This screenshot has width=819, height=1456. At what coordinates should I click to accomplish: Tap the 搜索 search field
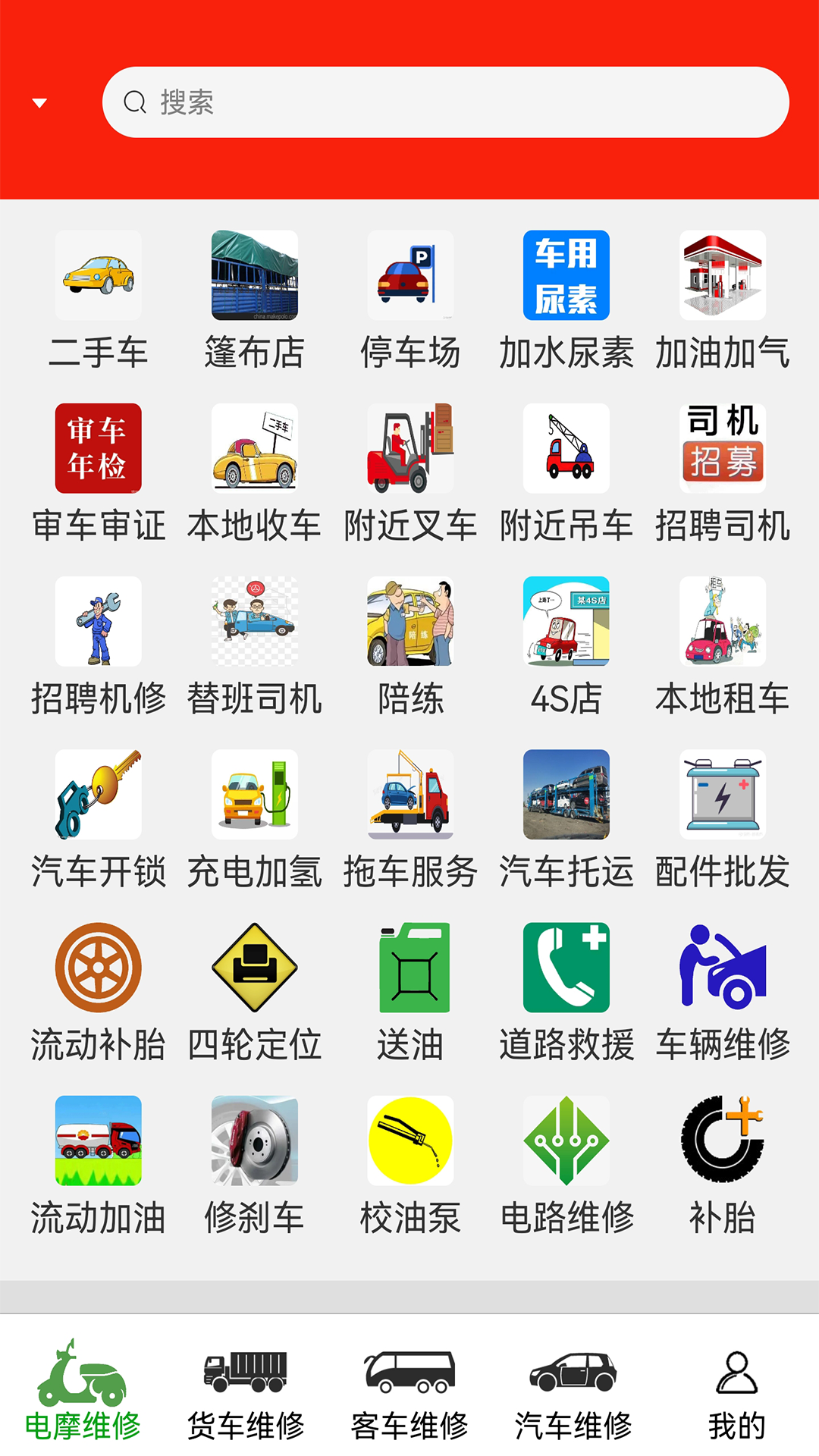pyautogui.click(x=446, y=102)
